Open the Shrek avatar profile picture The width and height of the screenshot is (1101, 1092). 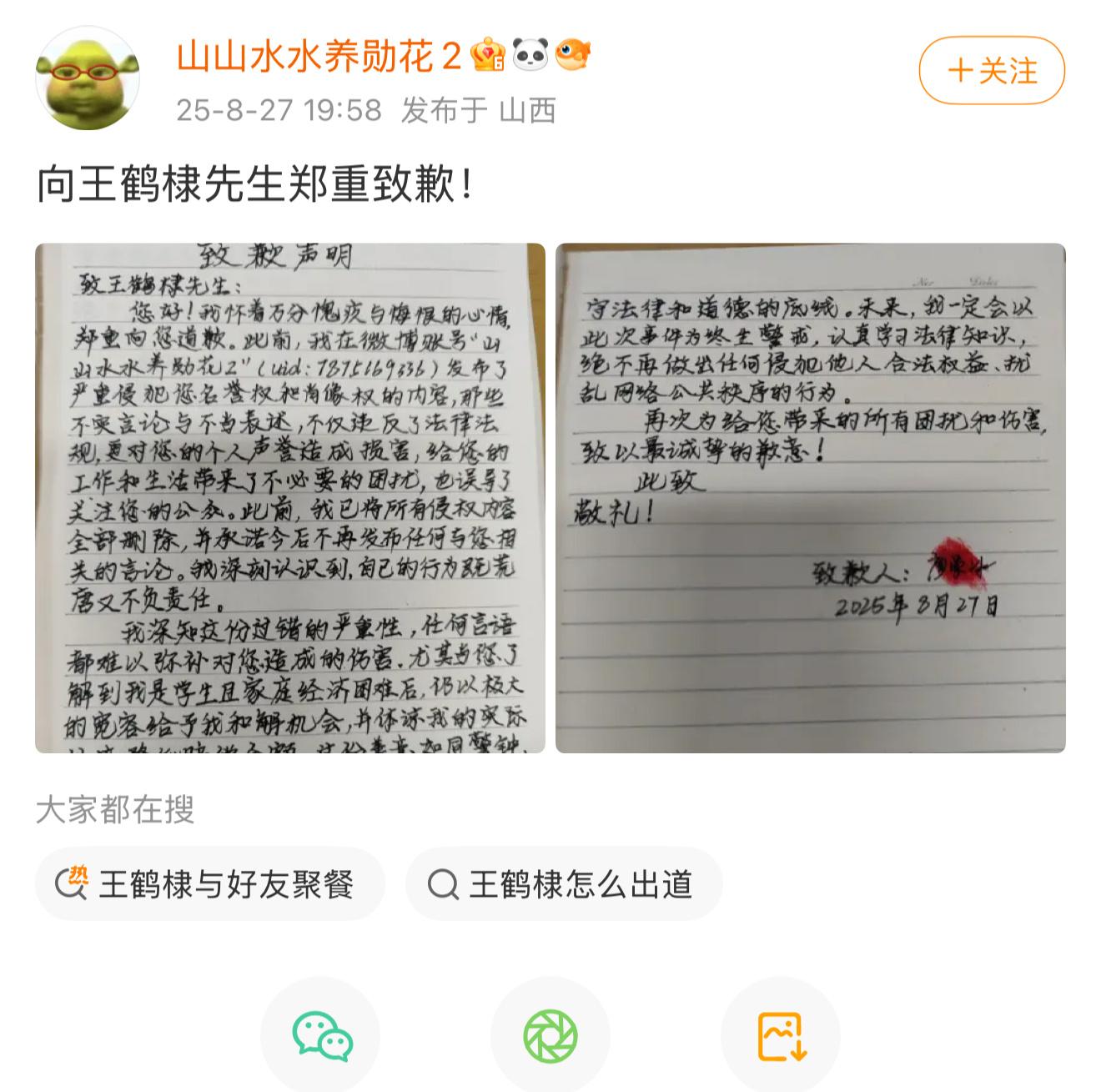(88, 79)
